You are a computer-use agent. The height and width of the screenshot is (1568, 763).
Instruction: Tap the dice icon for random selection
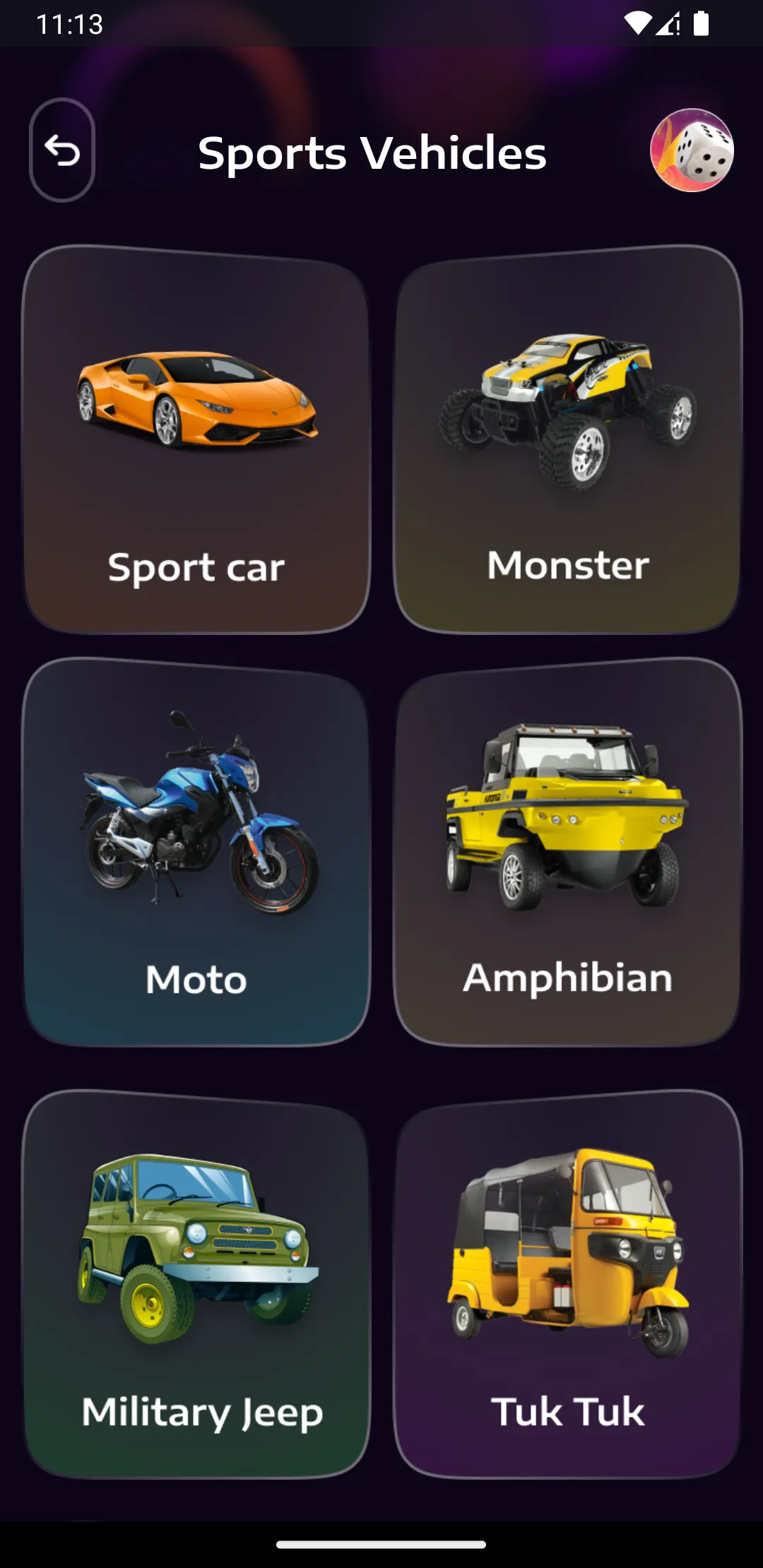coord(692,150)
